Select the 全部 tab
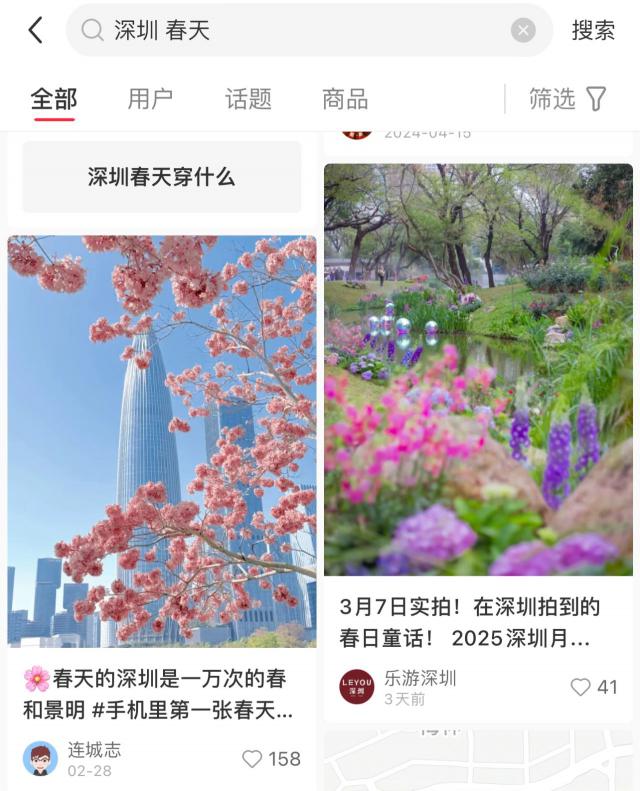Viewport: 640px width, 791px height. (x=54, y=99)
